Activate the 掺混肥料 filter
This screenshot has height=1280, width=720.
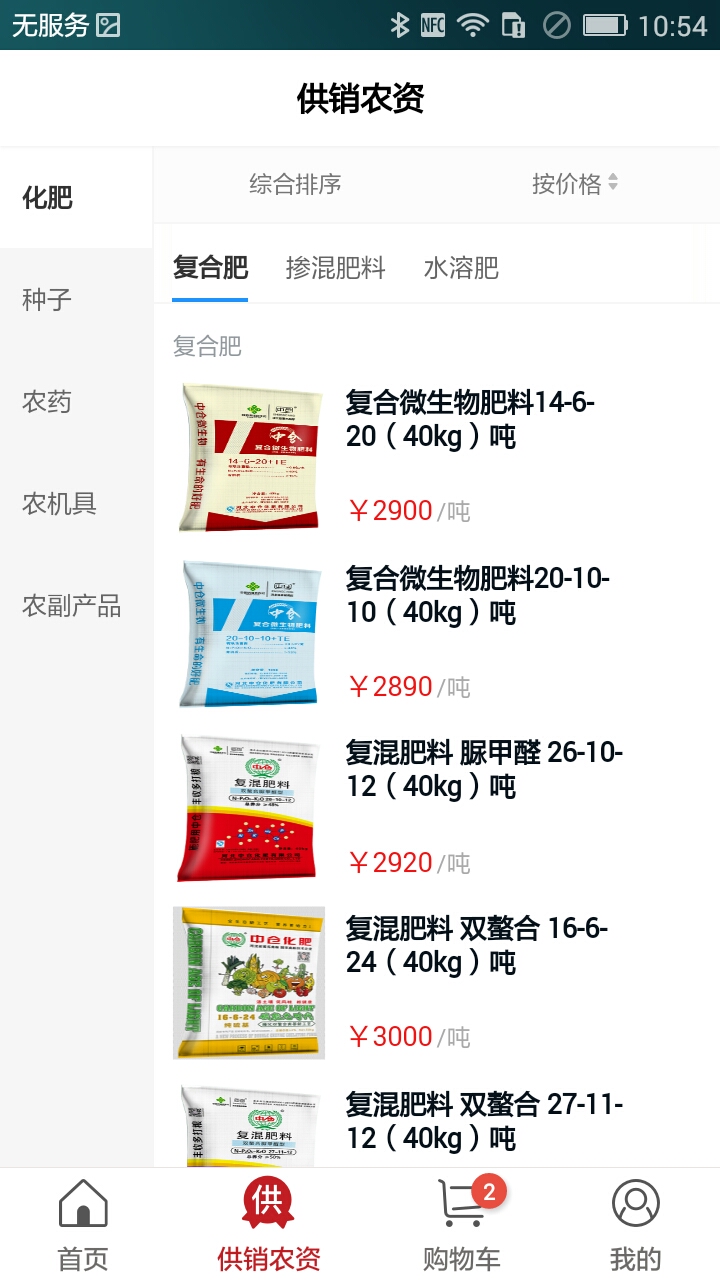(337, 268)
